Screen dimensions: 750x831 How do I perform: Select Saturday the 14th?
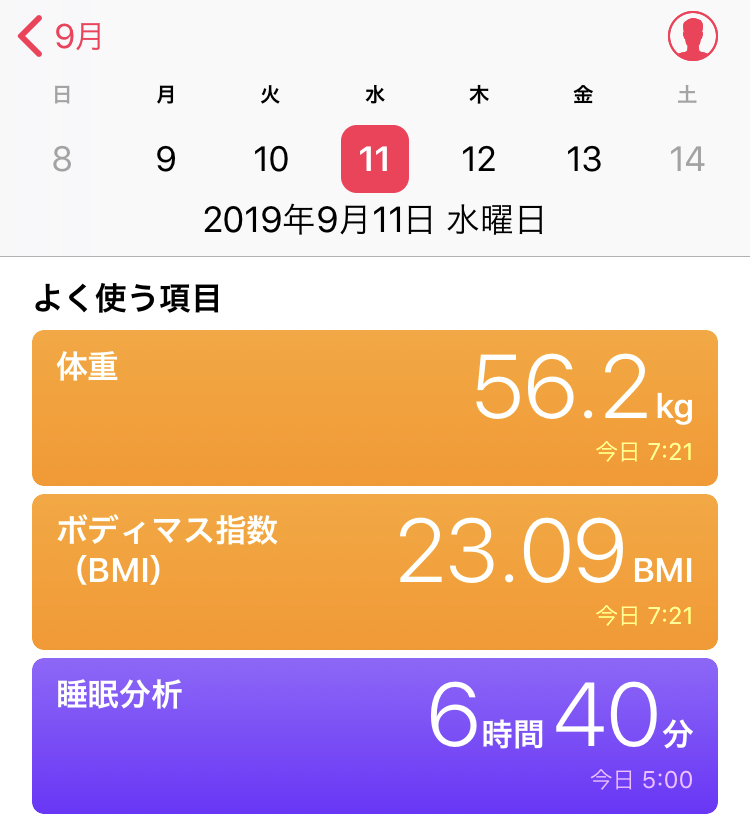tap(687, 159)
